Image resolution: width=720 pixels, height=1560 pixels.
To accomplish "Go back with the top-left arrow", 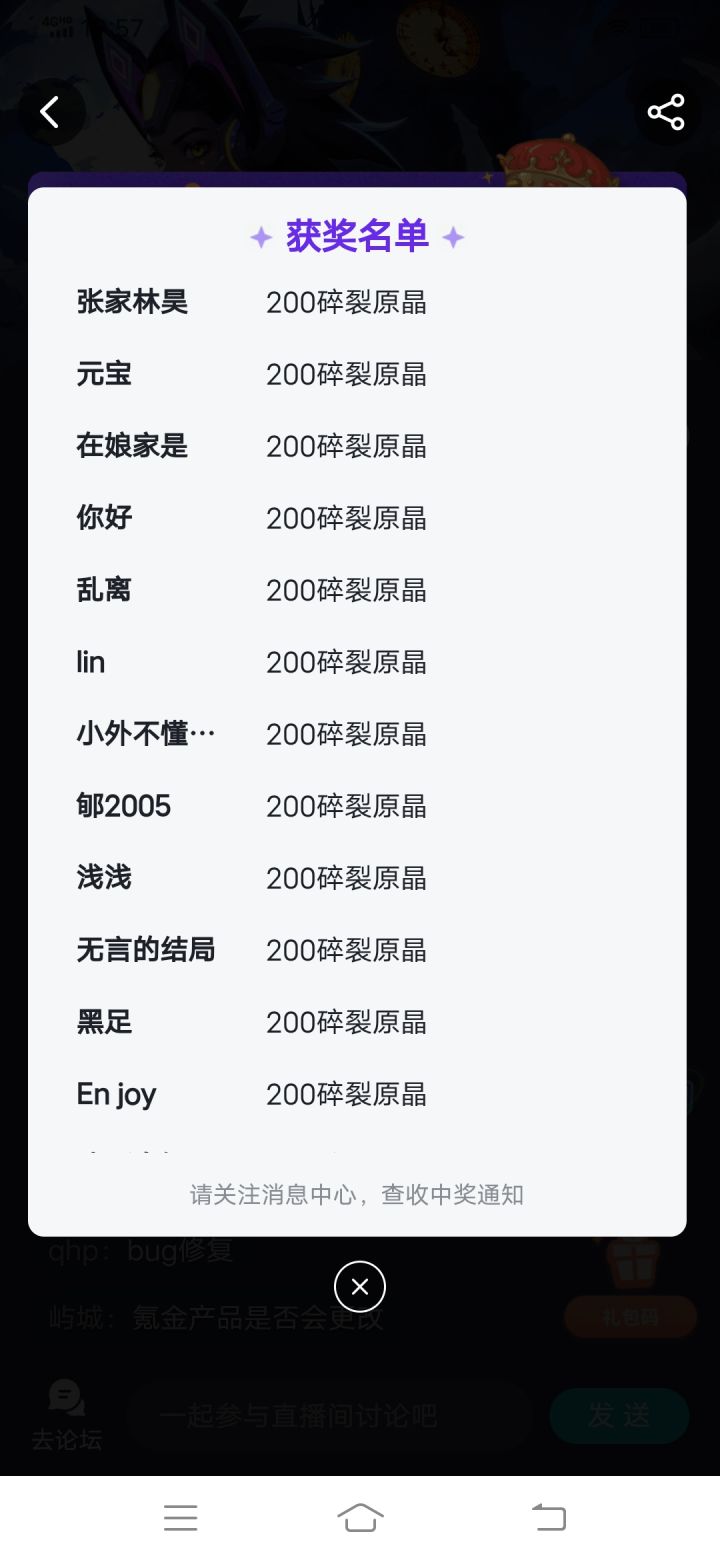I will pyautogui.click(x=50, y=112).
